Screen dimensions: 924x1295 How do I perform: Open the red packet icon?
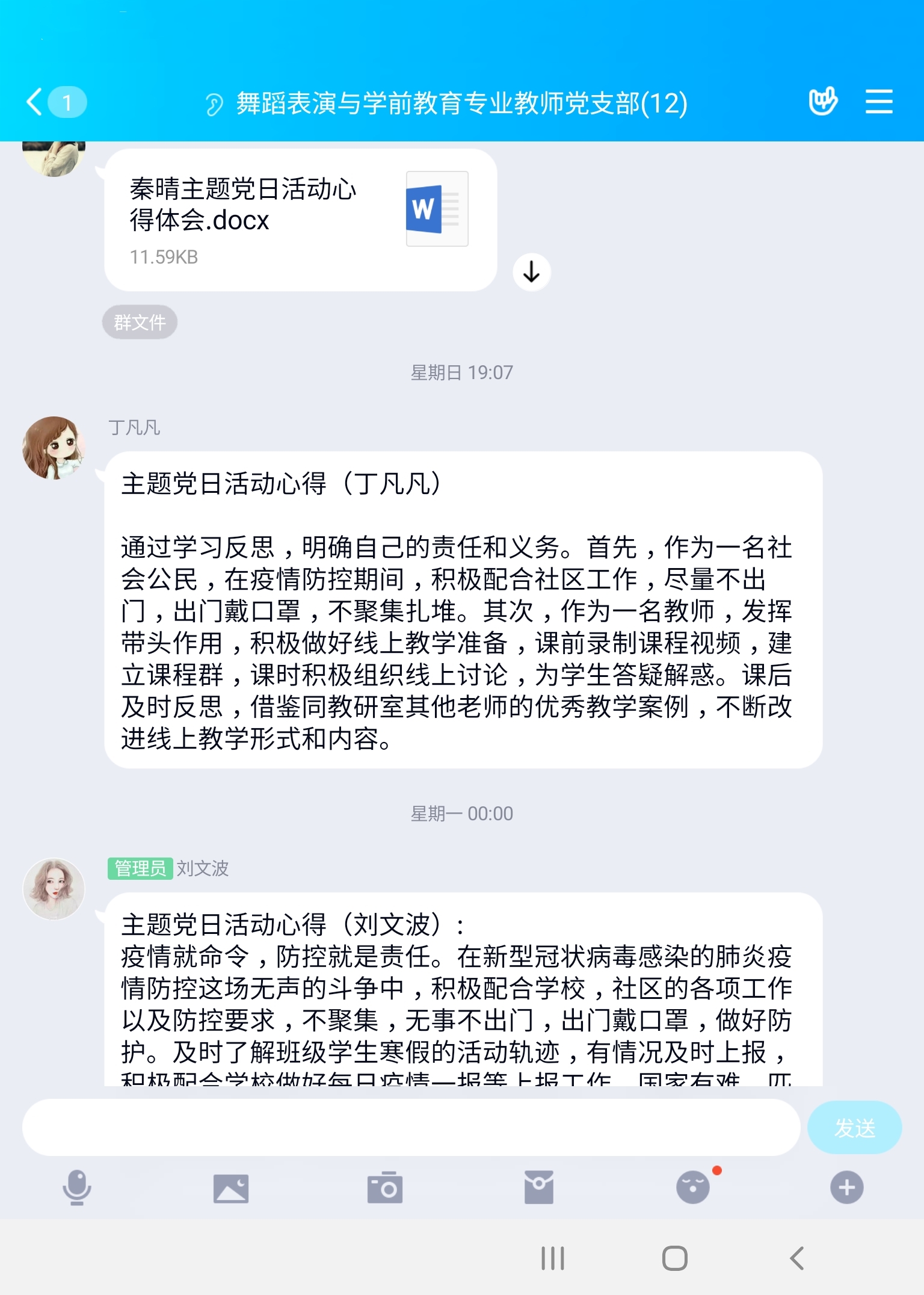(x=538, y=1187)
